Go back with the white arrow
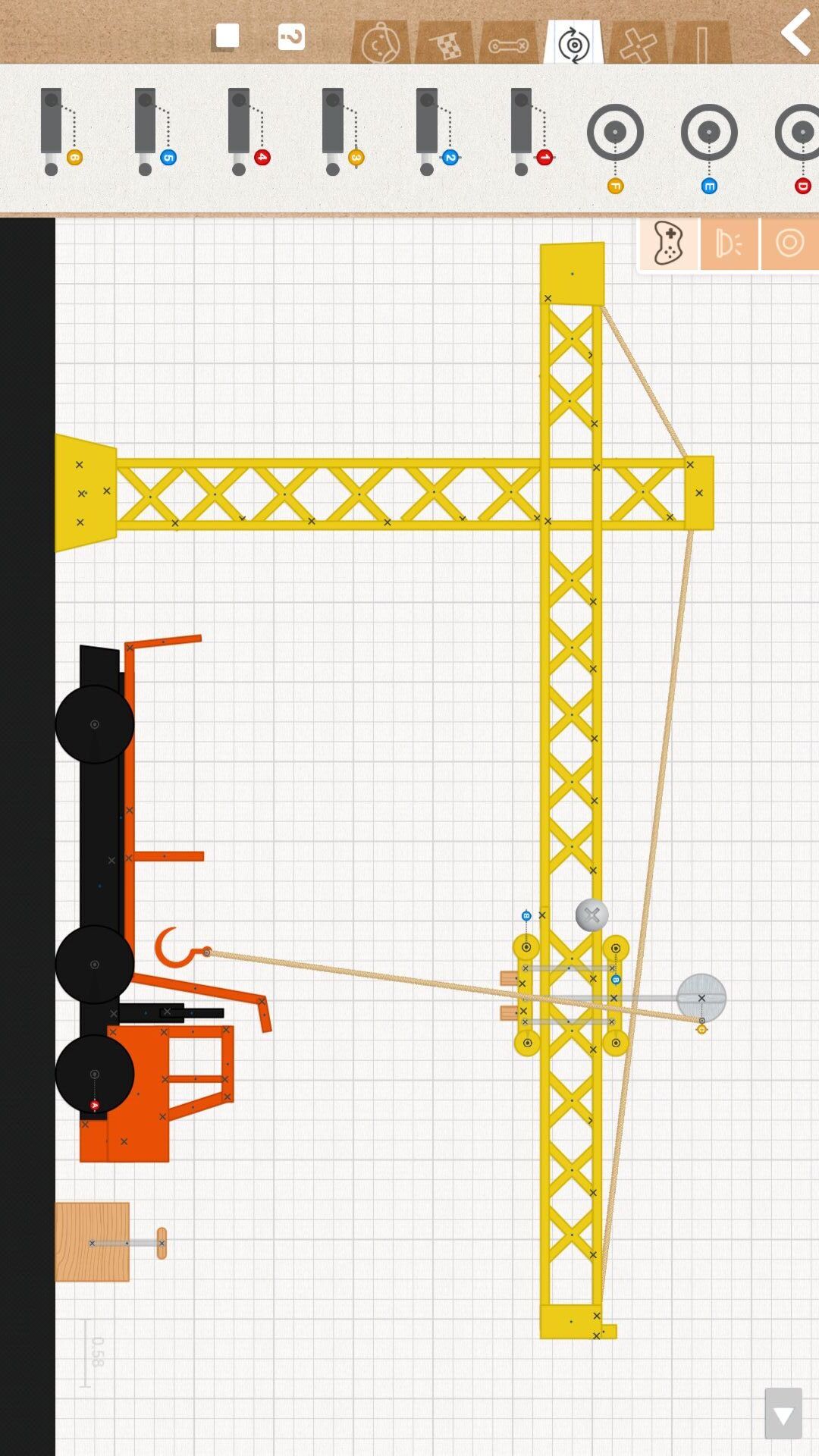 (x=796, y=32)
